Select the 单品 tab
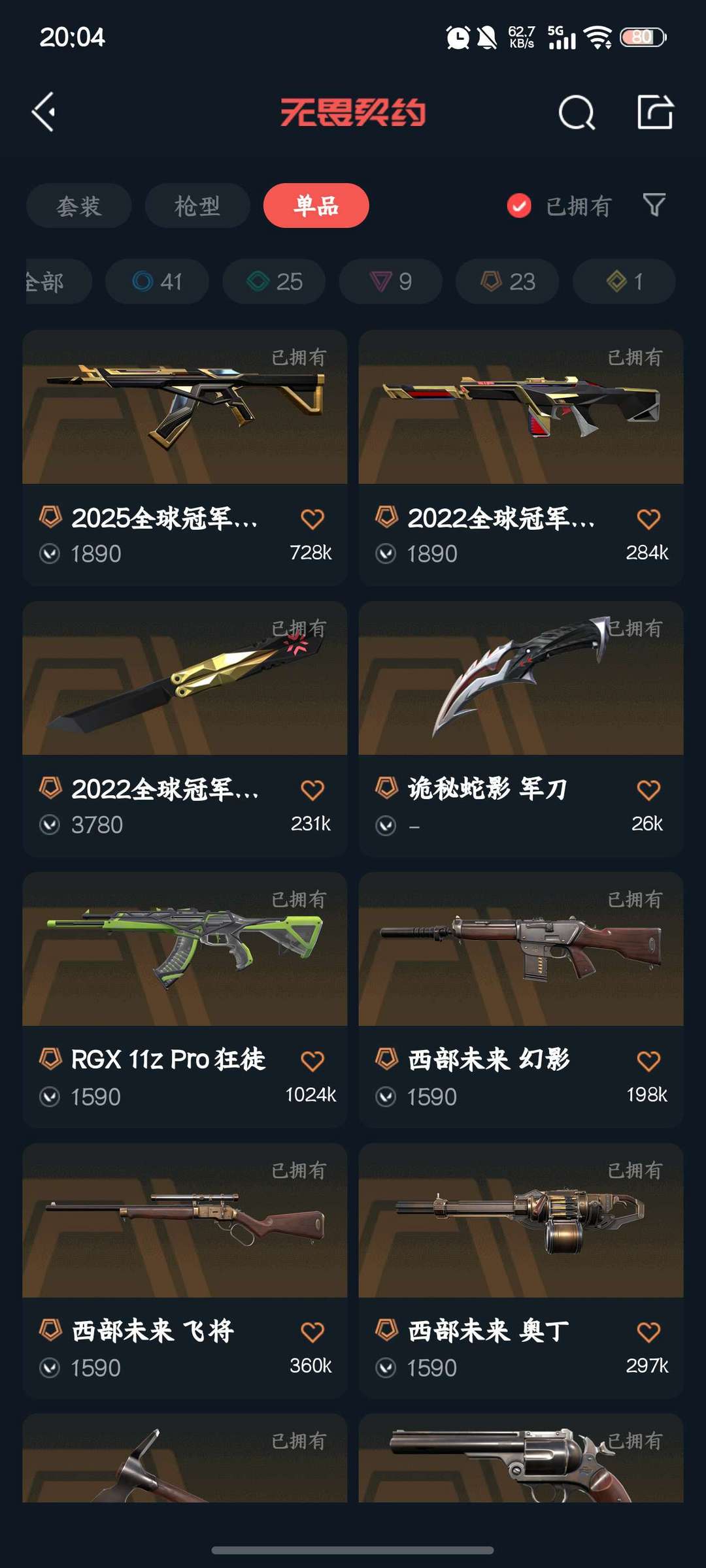Image resolution: width=706 pixels, height=1568 pixels. coord(316,206)
